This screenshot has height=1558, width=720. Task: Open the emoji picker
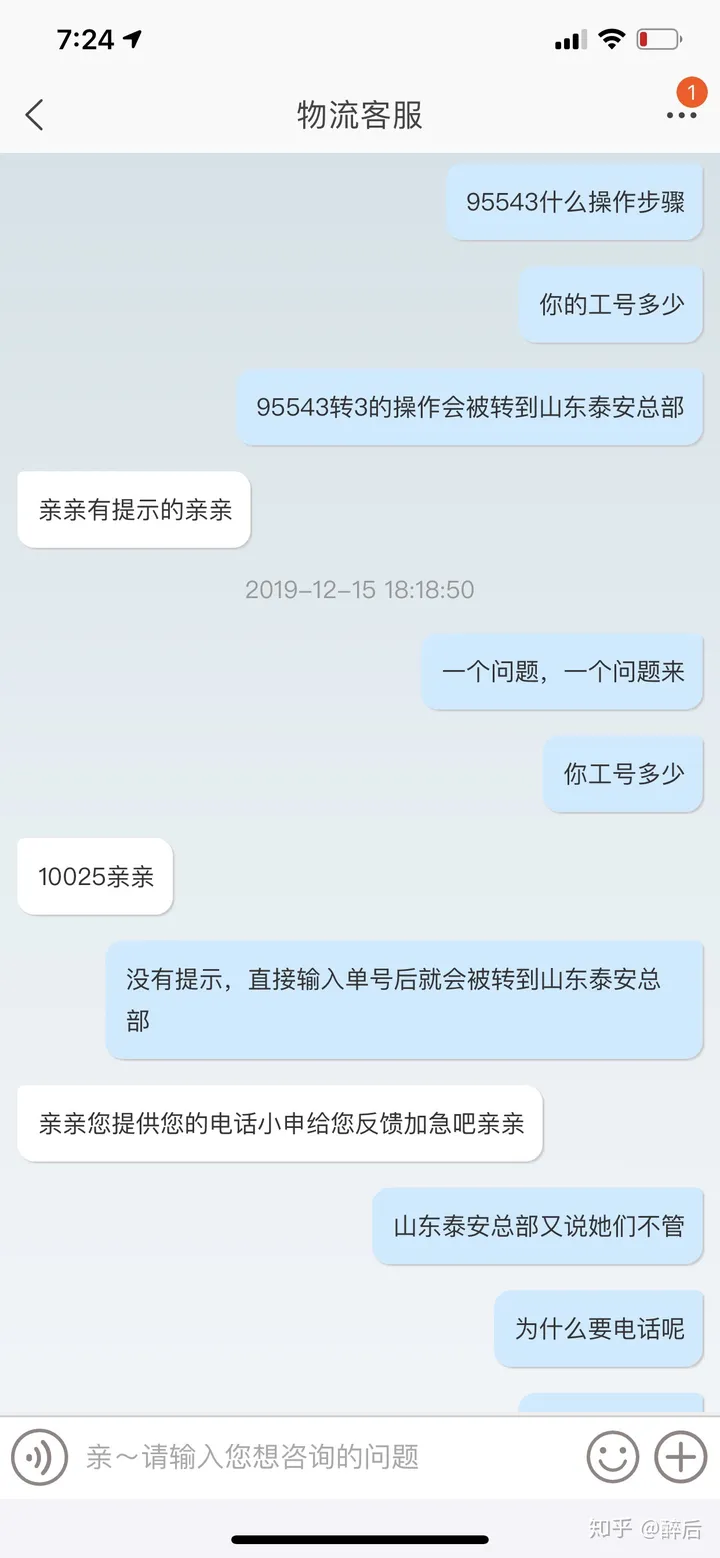click(x=612, y=1456)
